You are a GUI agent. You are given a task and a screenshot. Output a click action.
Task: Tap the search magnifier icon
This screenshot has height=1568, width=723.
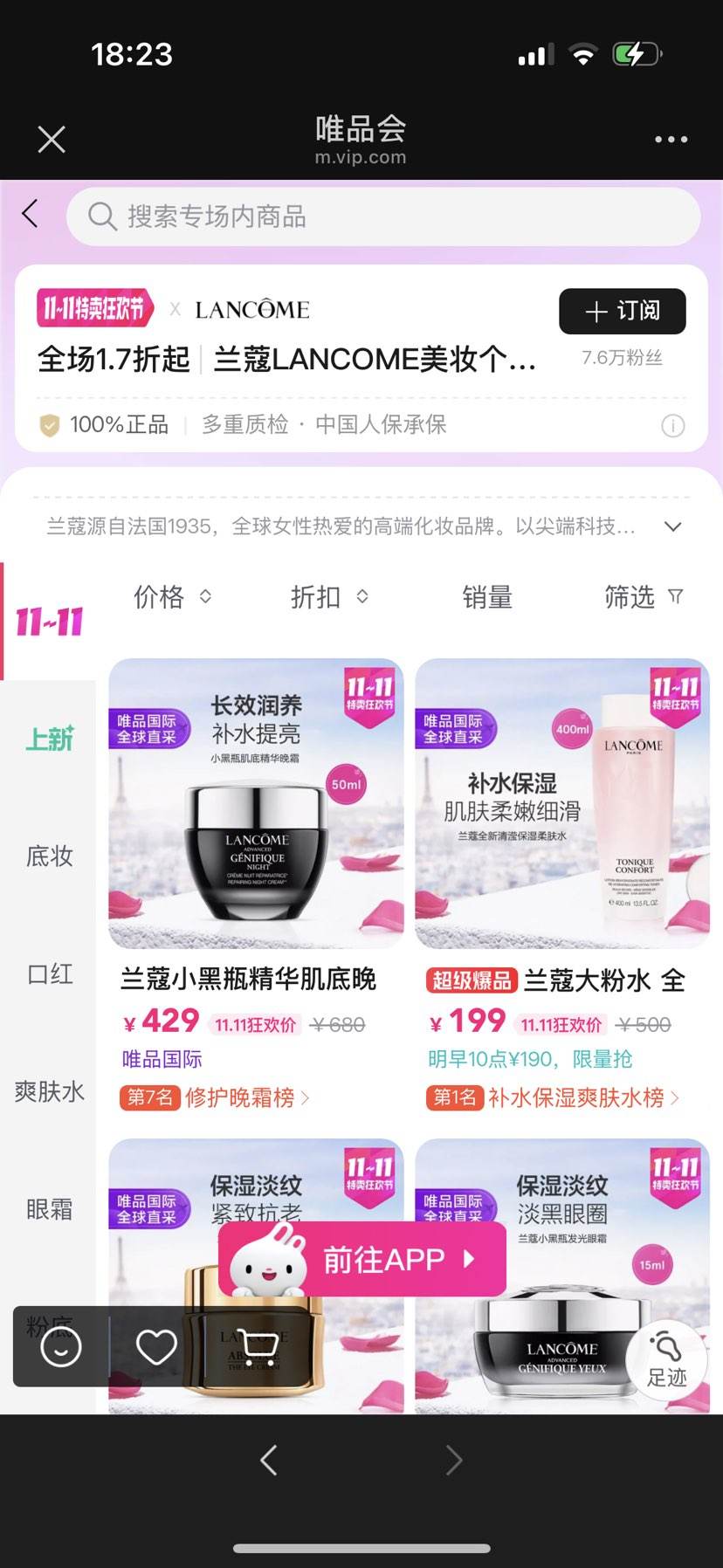pos(102,217)
